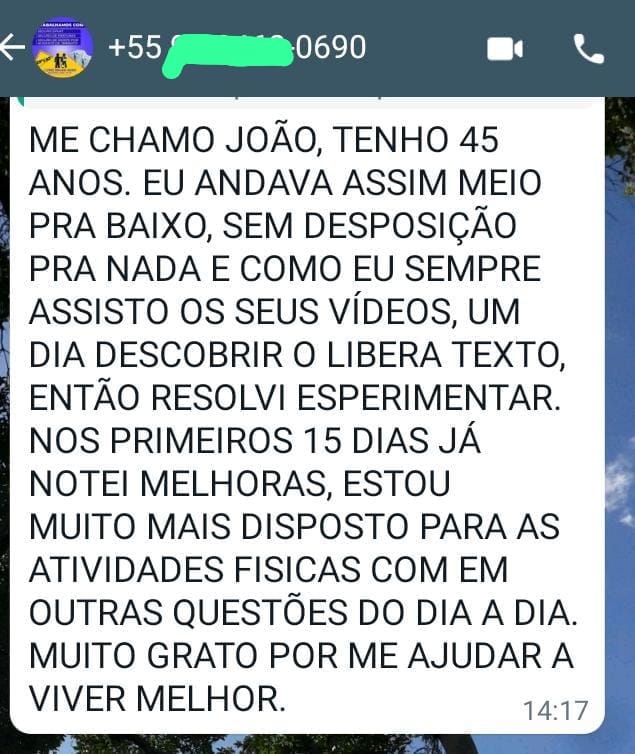This screenshot has width=635, height=754.
Task: Start a video call with this contact
Action: pos(505,48)
